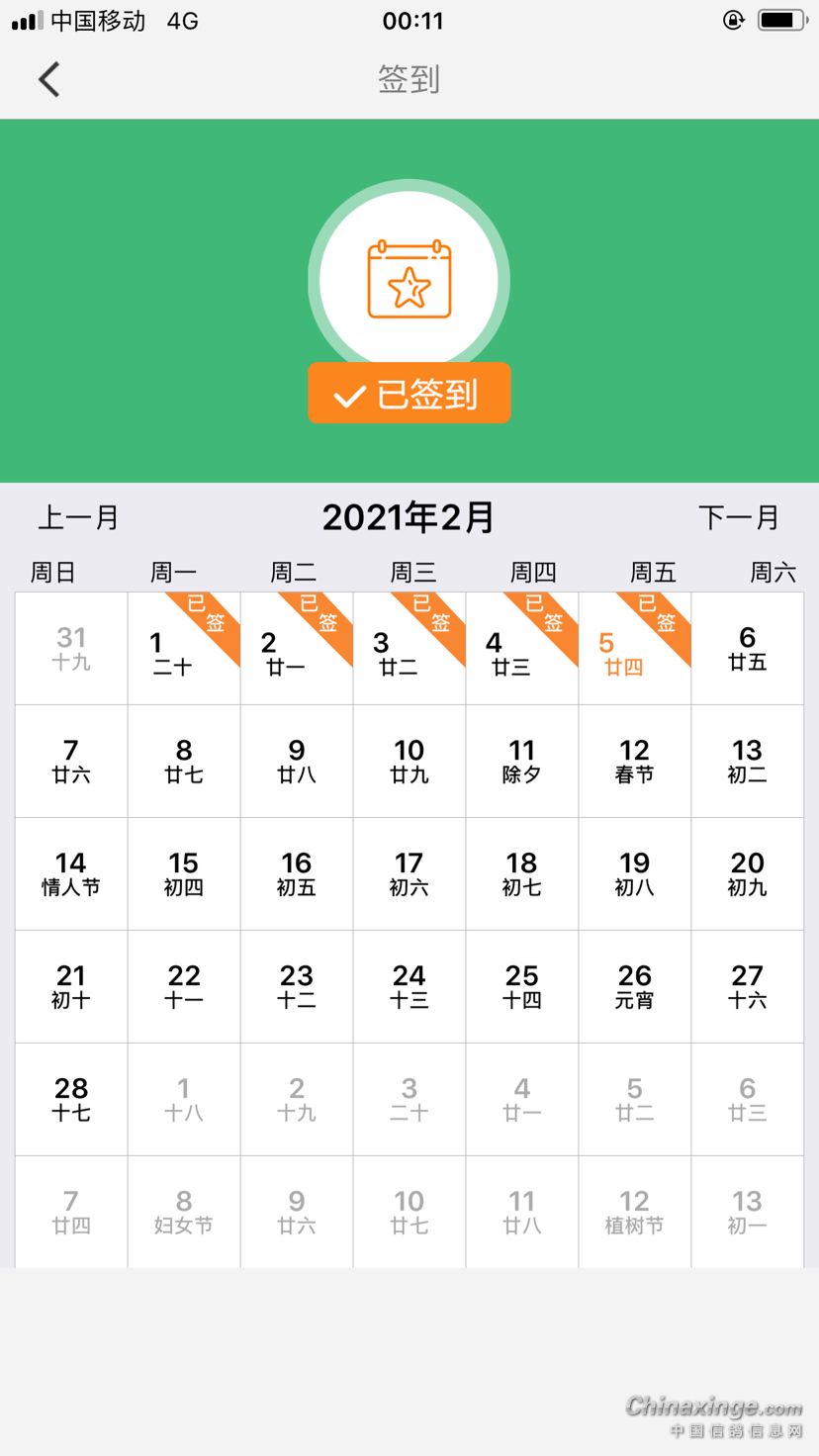Select February 11 除夕 date cell
Image resolution: width=819 pixels, height=1456 pixels.
[x=521, y=762]
